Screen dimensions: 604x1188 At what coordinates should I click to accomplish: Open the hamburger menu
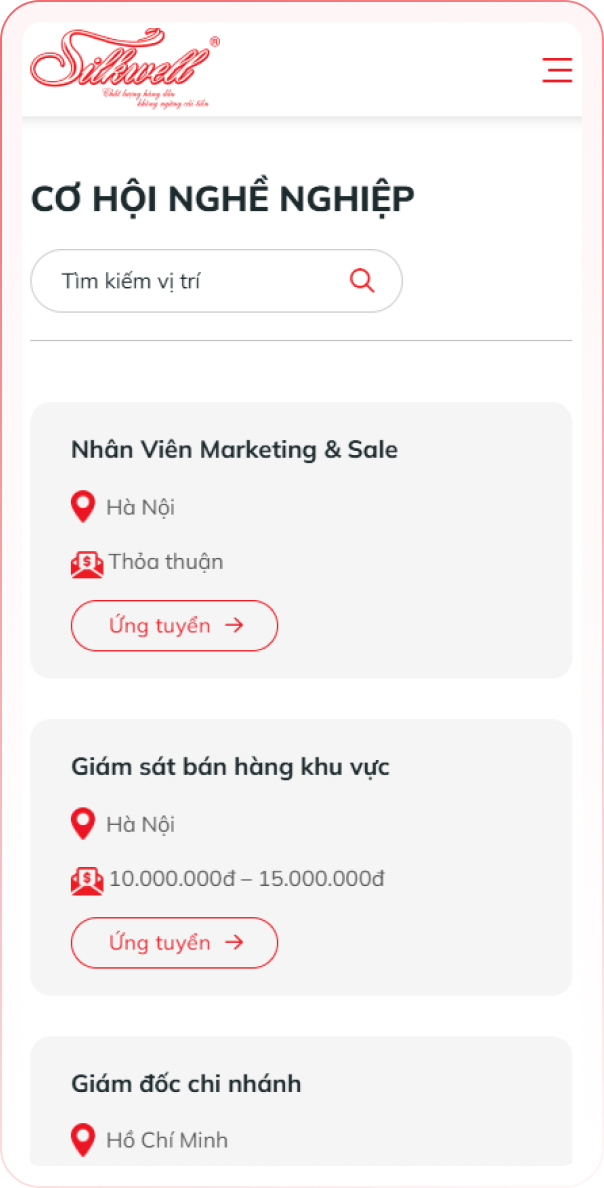coord(557,70)
